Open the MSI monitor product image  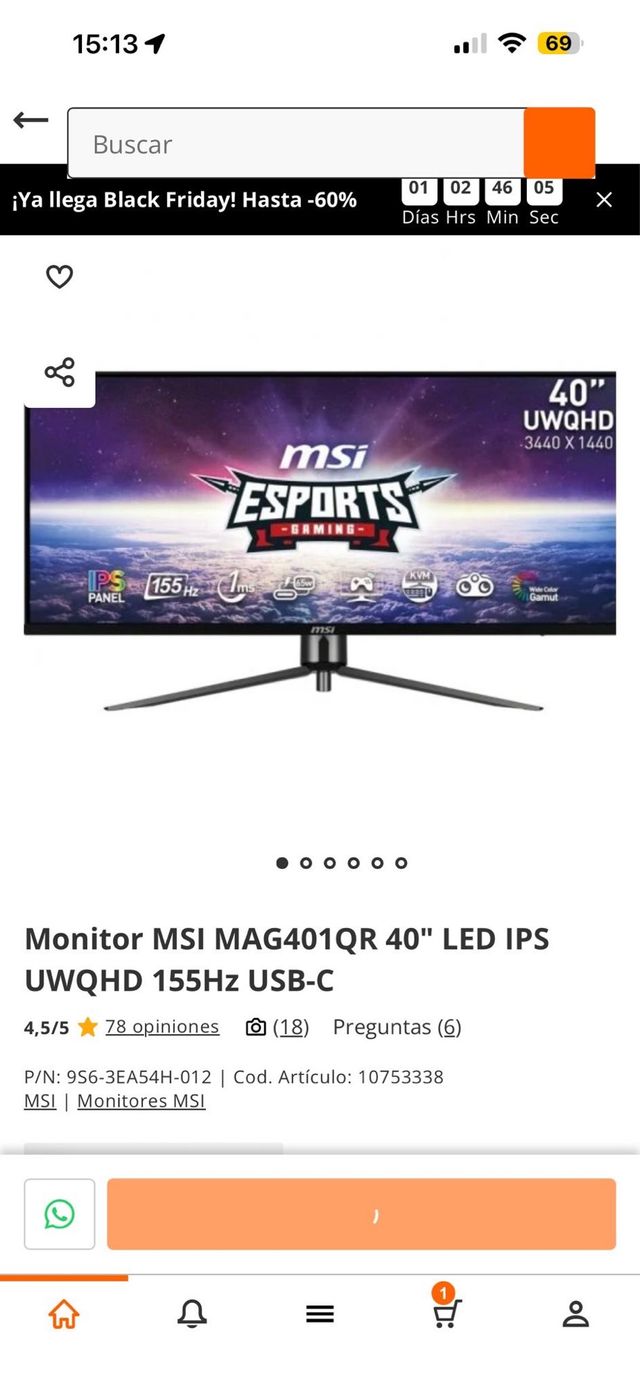point(320,540)
